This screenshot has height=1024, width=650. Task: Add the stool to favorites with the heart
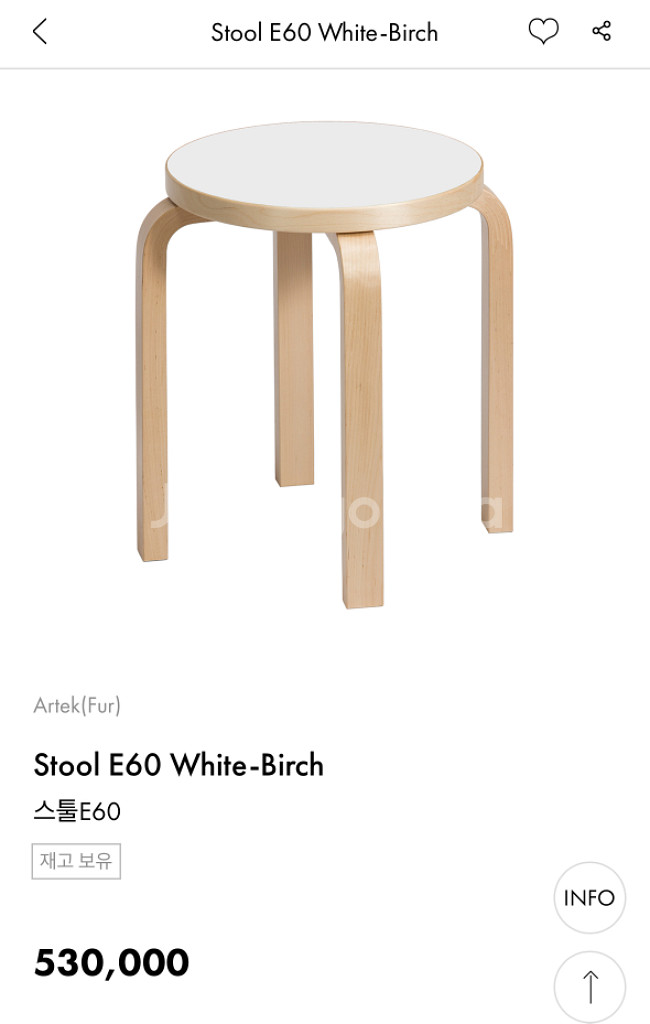[543, 32]
